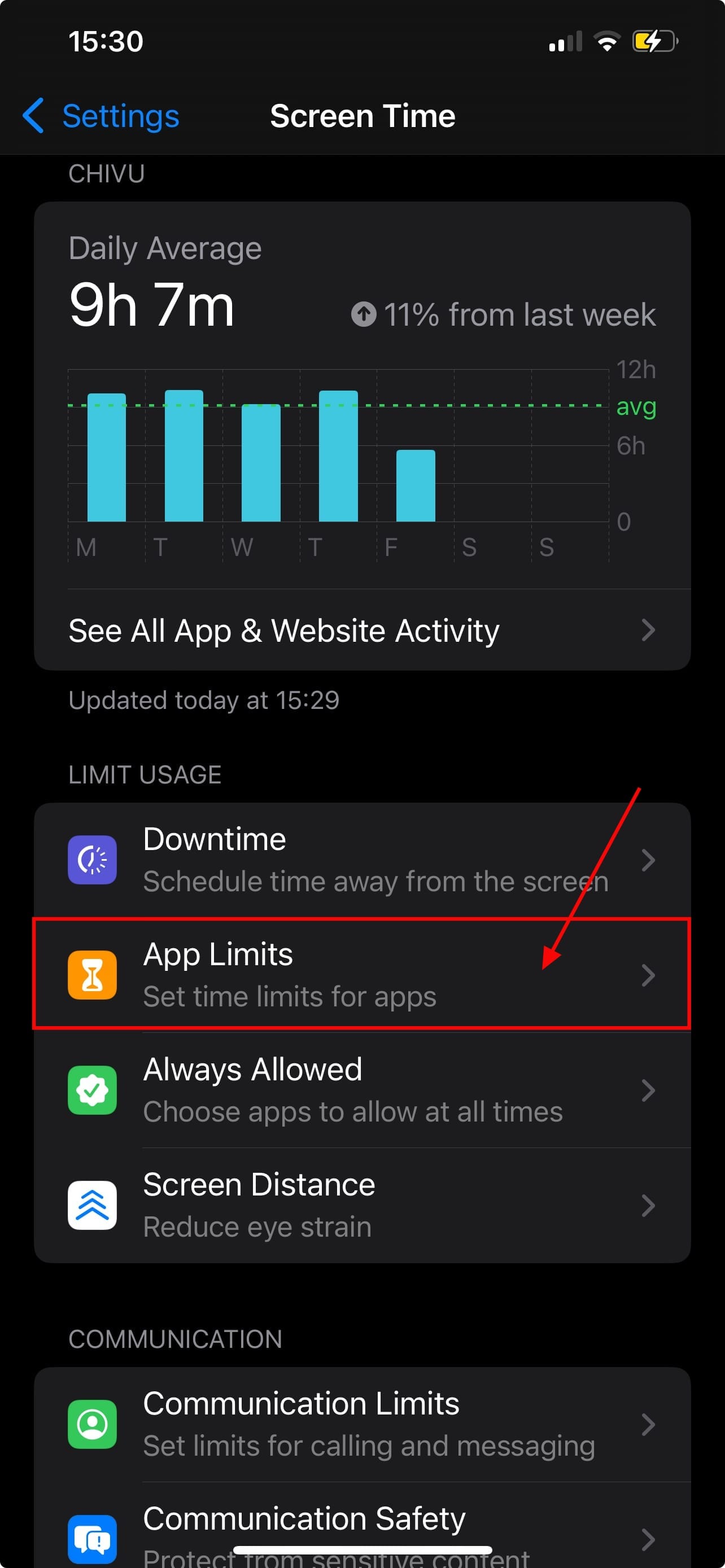Open App Limits
725x1568 pixels.
pyautogui.click(x=361, y=975)
